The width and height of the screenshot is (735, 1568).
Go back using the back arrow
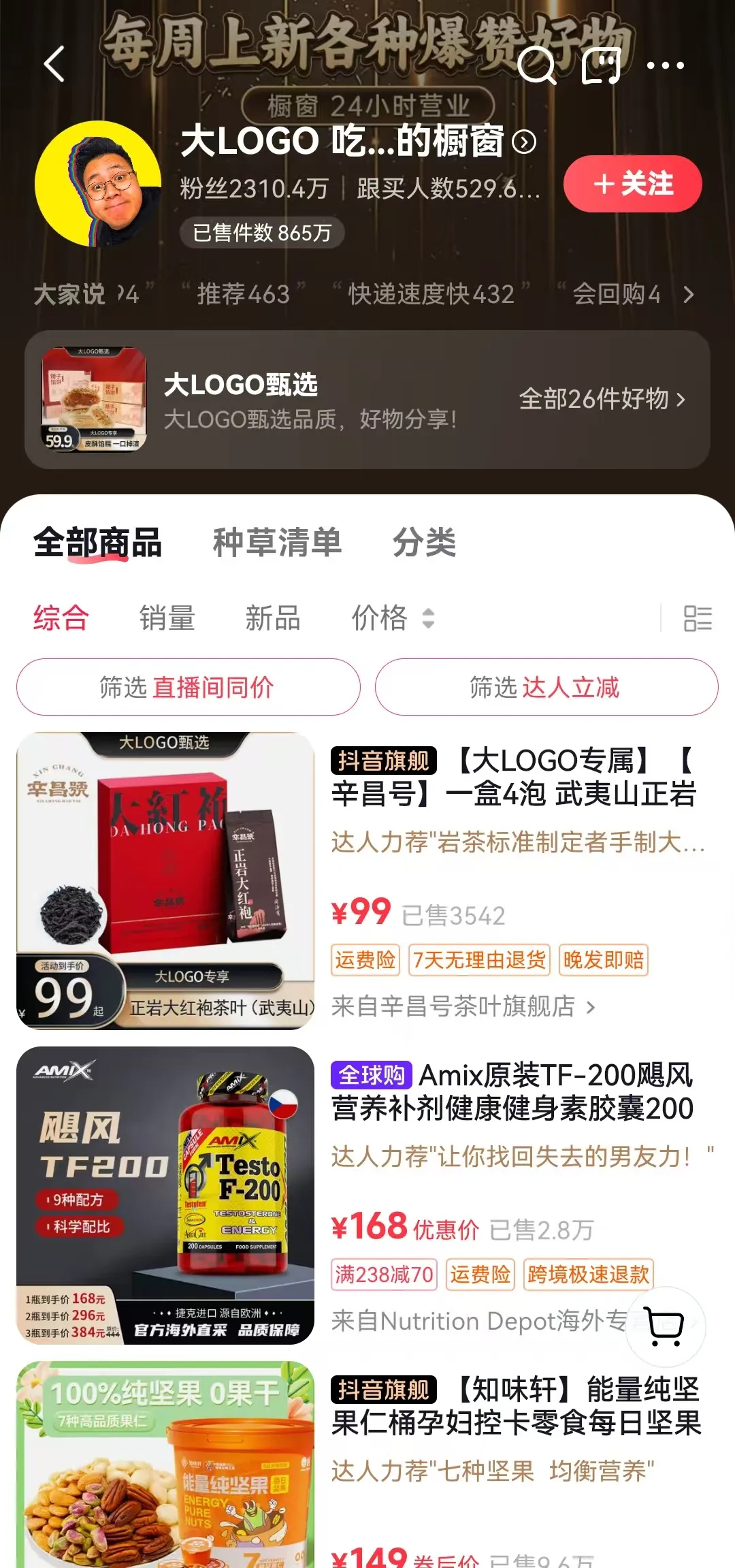click(x=54, y=65)
